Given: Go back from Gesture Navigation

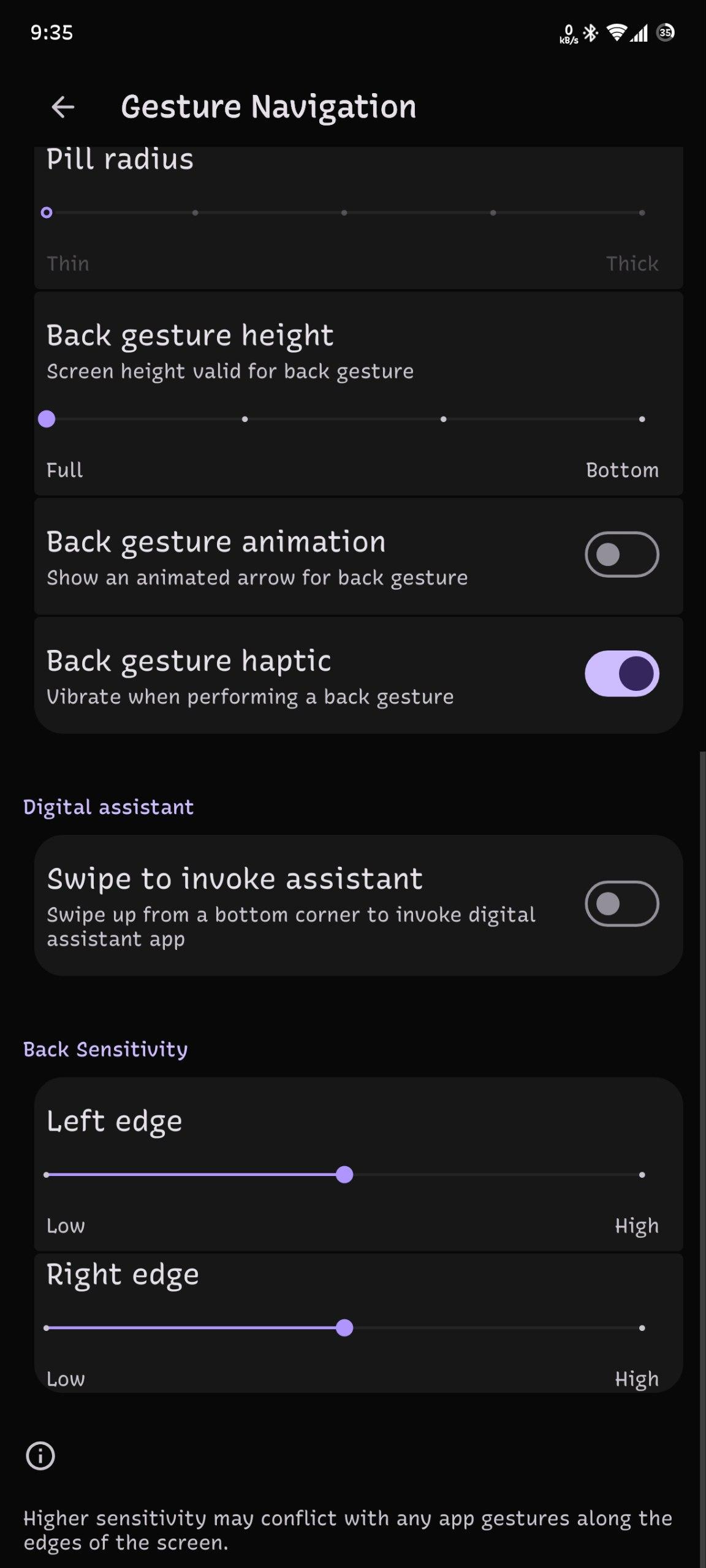Looking at the screenshot, I should [63, 107].
